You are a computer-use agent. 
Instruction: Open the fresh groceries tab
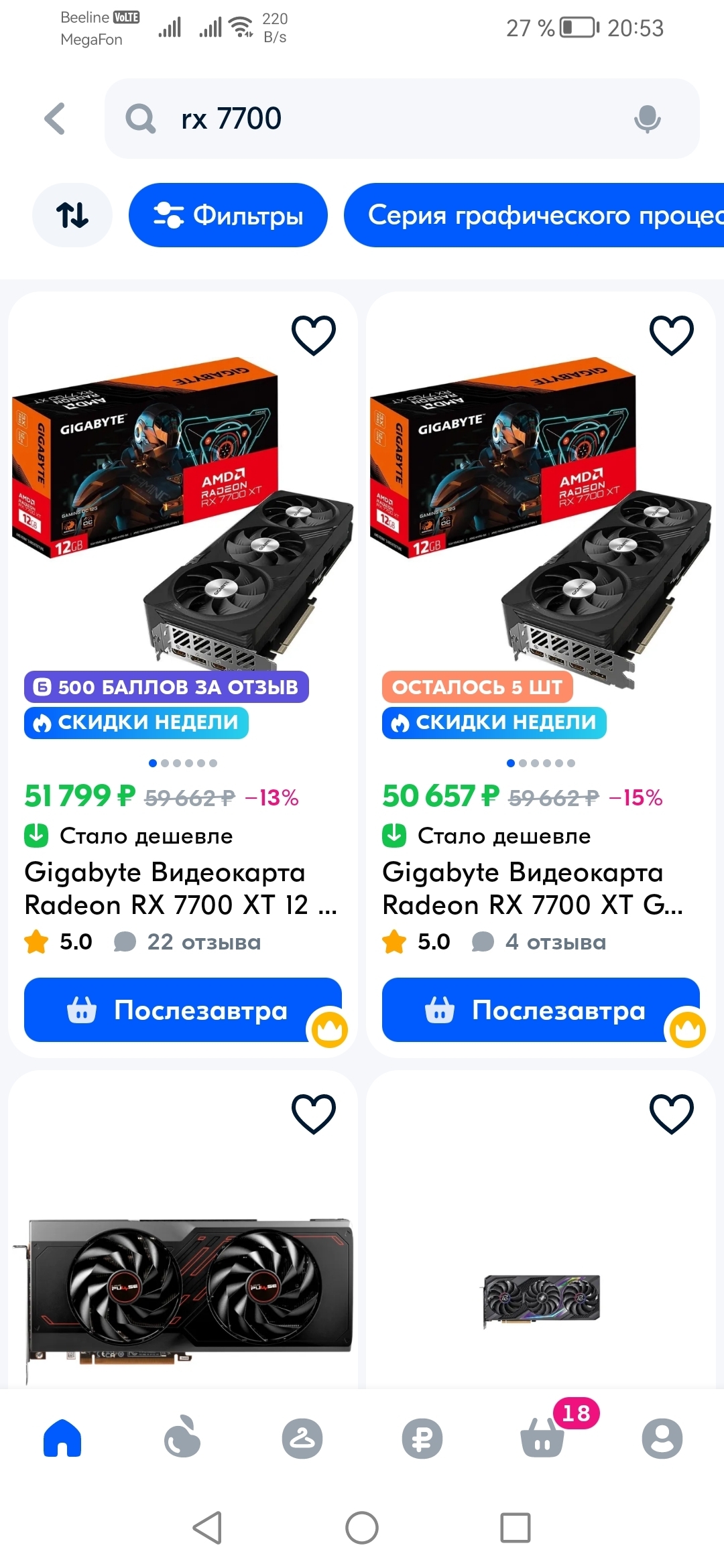(x=182, y=1439)
